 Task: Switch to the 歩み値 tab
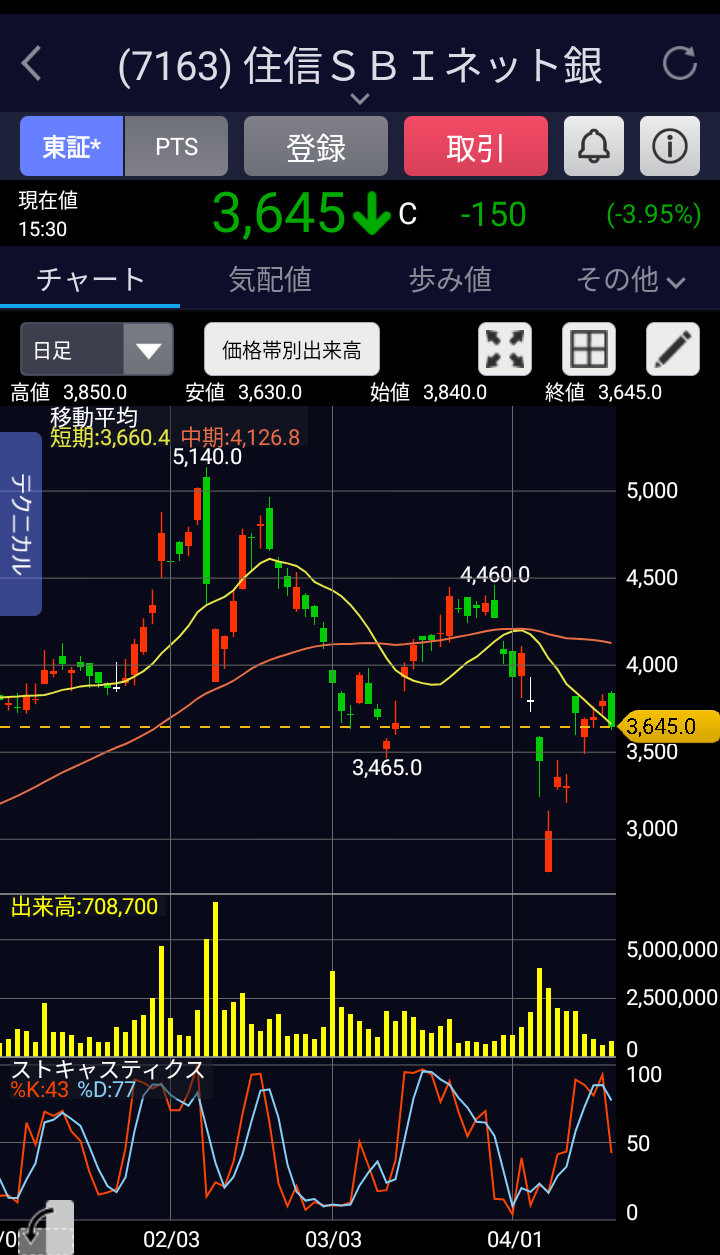coord(450,279)
